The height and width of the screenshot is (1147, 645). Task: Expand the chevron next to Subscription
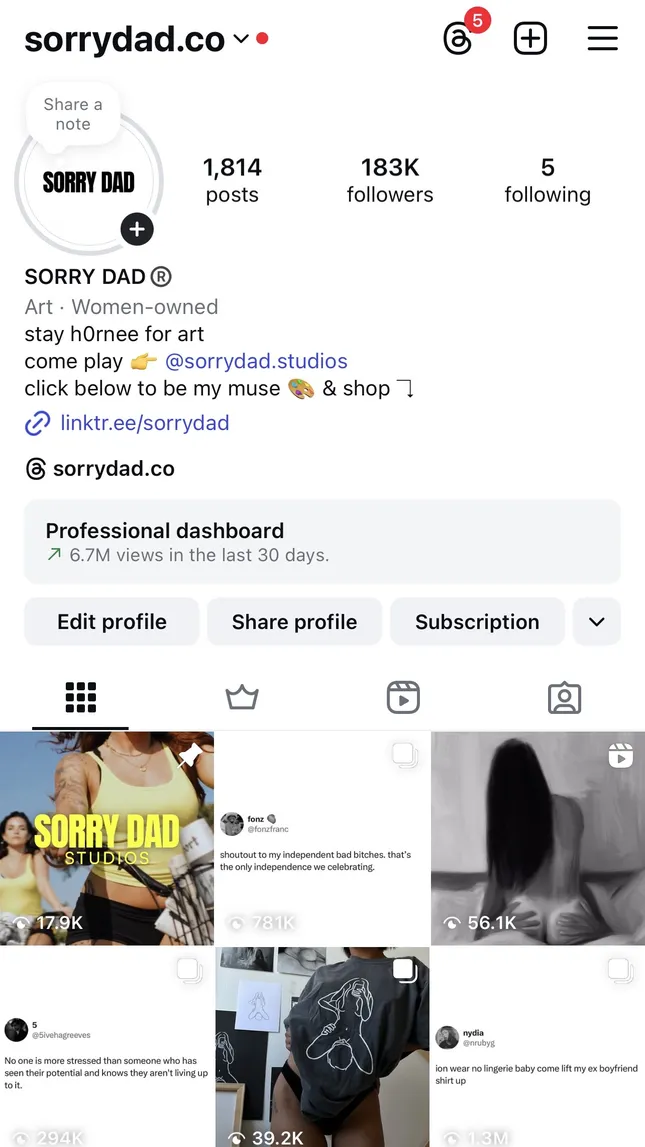coord(597,622)
